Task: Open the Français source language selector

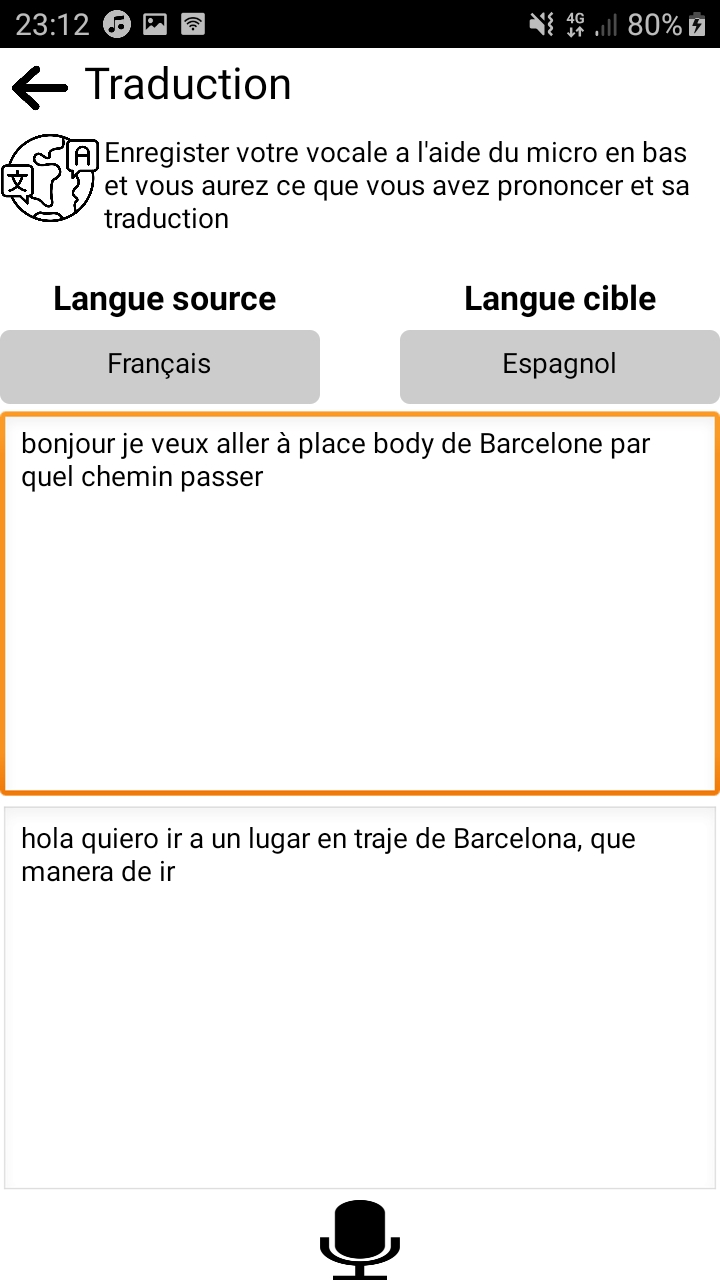Action: click(x=160, y=366)
